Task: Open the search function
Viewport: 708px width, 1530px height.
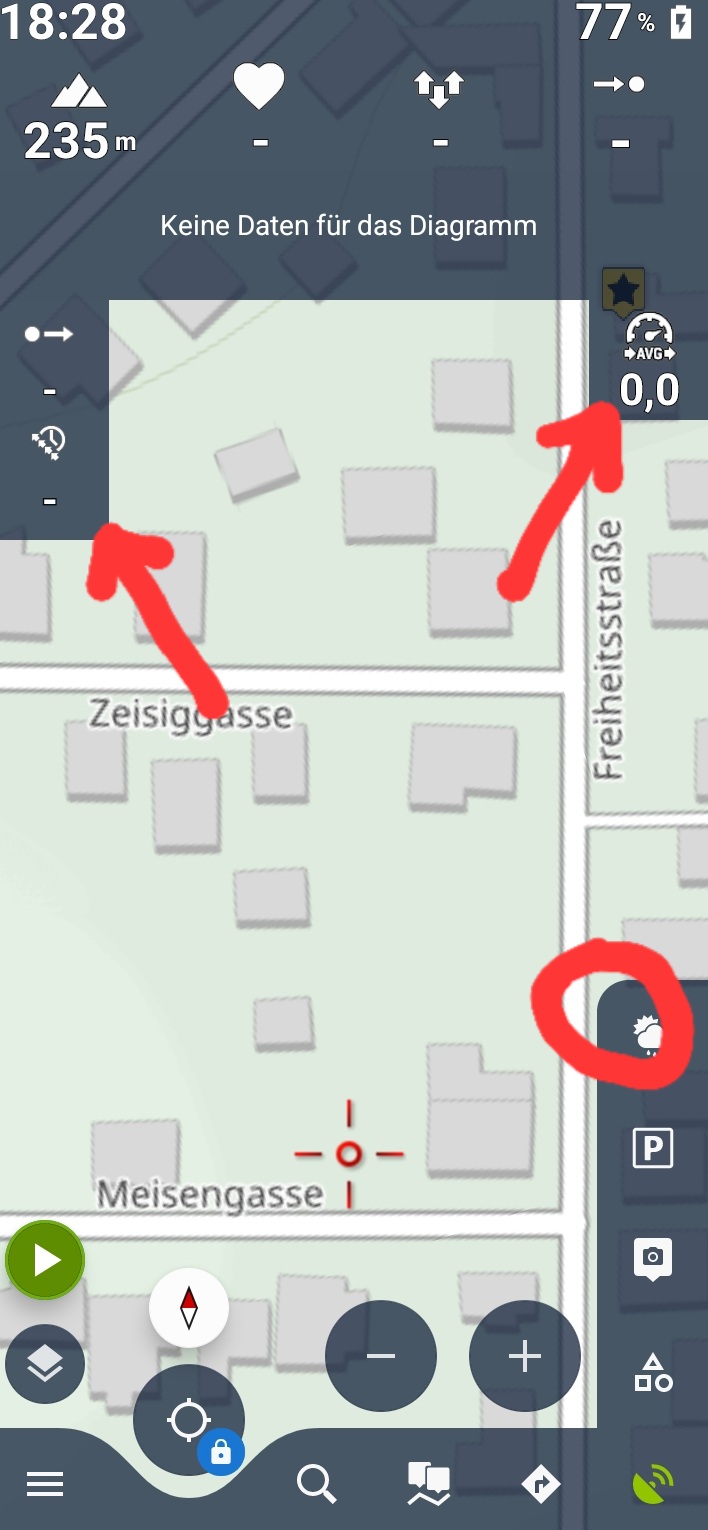Action: 316,1484
